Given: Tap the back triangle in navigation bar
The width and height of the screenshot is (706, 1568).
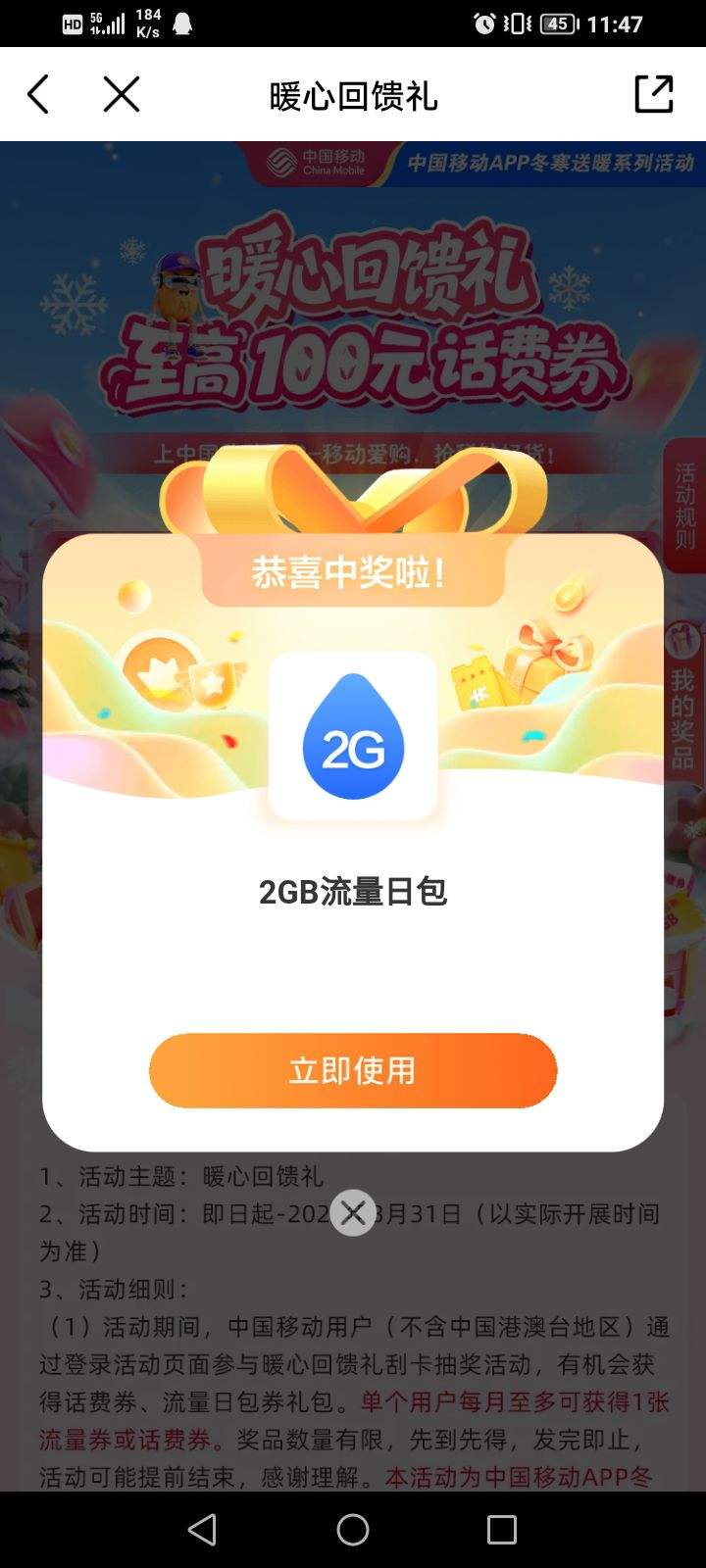Looking at the screenshot, I should coord(203,1528).
